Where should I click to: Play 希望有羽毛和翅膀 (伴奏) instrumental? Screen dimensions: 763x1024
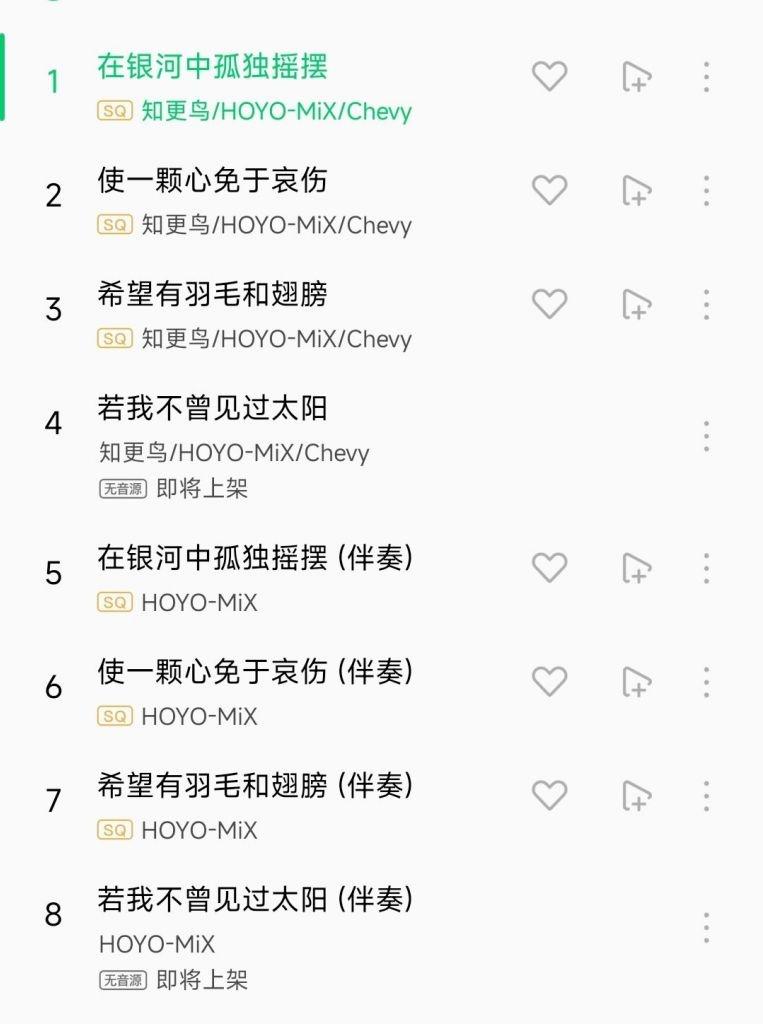pos(255,786)
